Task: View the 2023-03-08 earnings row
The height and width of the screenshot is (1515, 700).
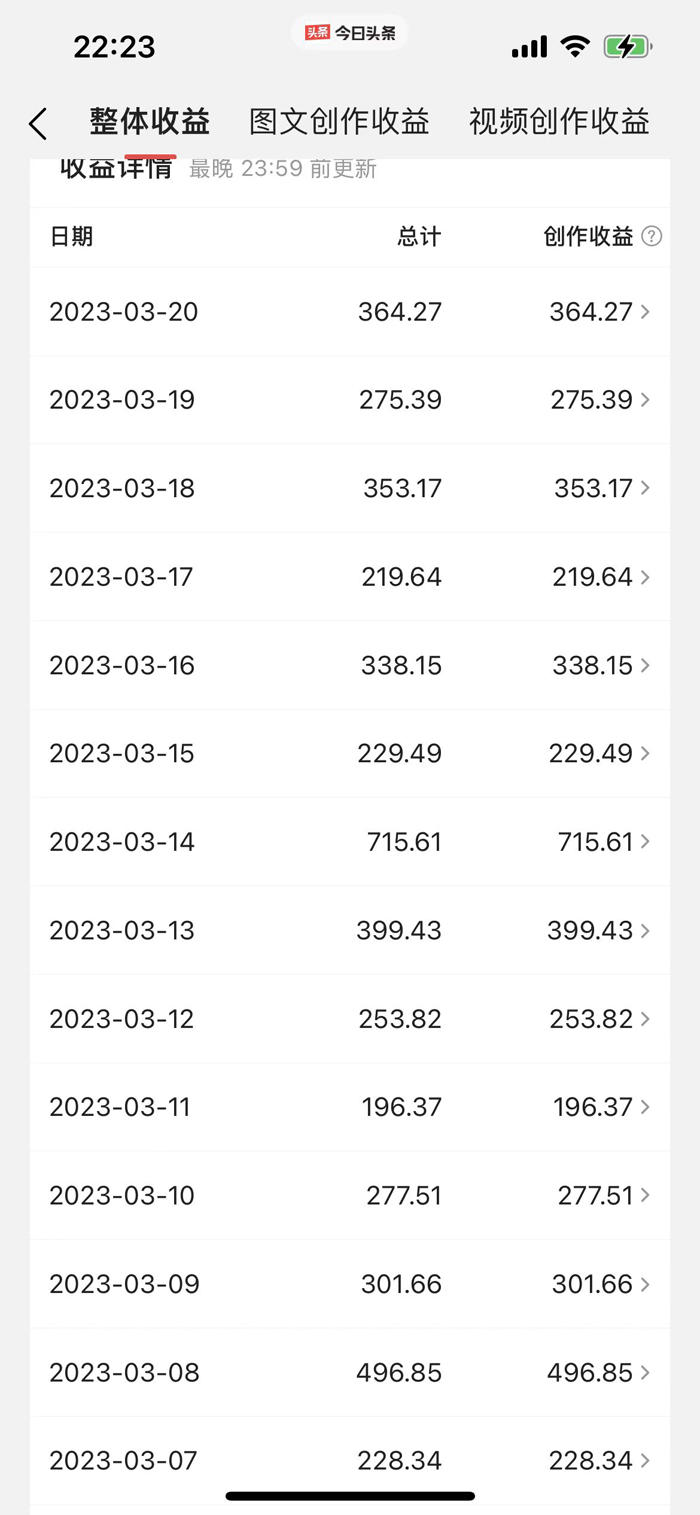Action: (x=350, y=1372)
